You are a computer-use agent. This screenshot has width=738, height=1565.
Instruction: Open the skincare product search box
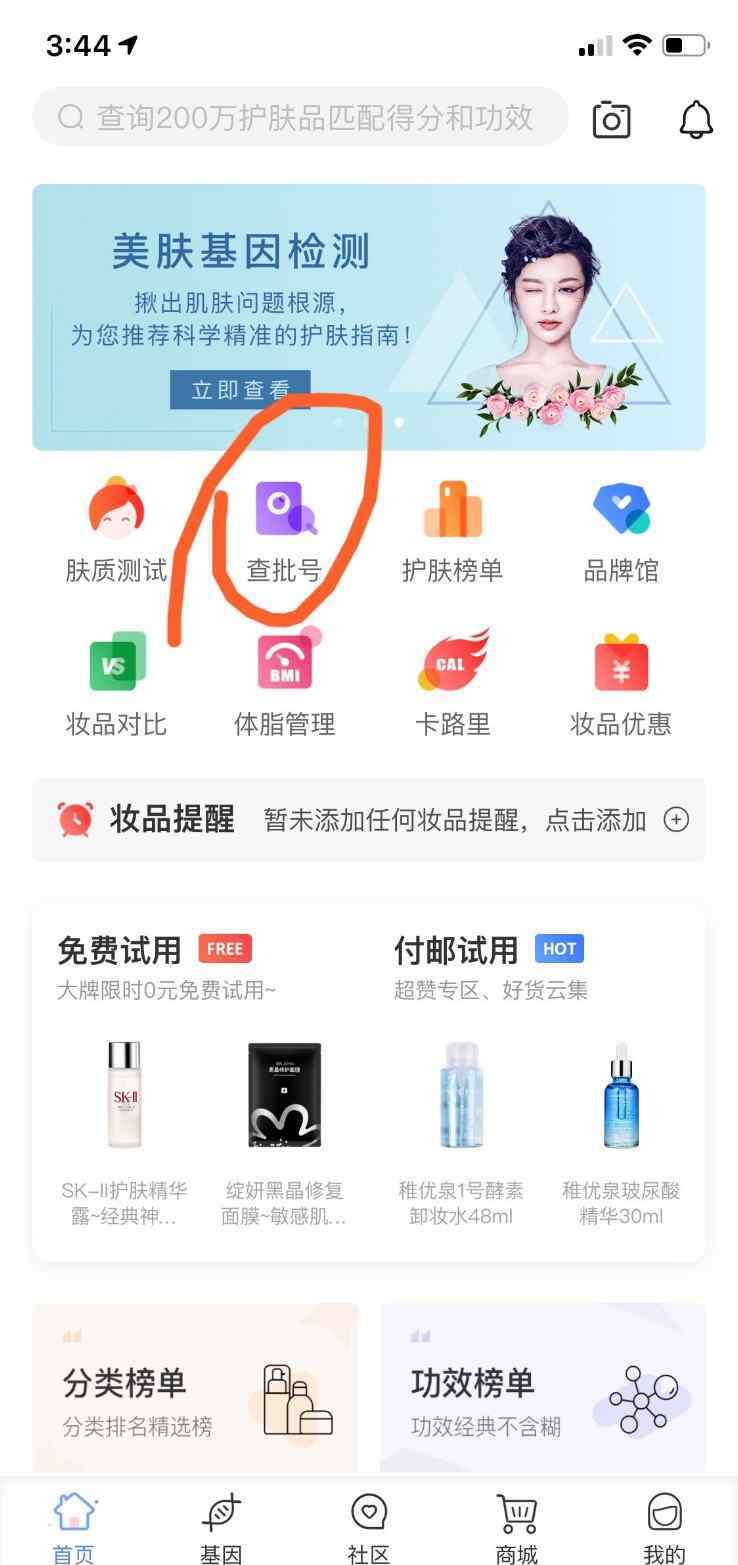(x=300, y=118)
